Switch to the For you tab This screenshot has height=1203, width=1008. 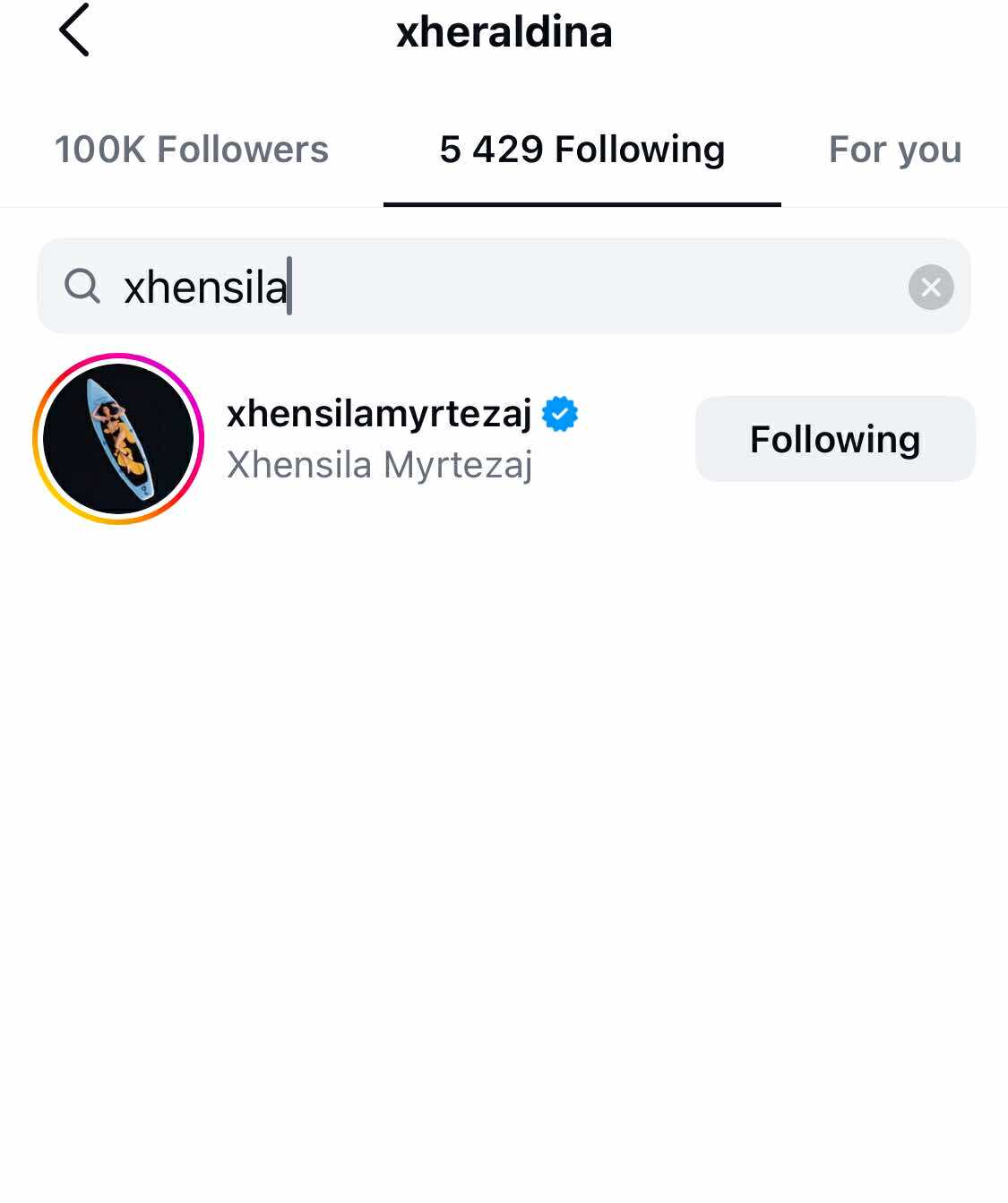point(894,150)
